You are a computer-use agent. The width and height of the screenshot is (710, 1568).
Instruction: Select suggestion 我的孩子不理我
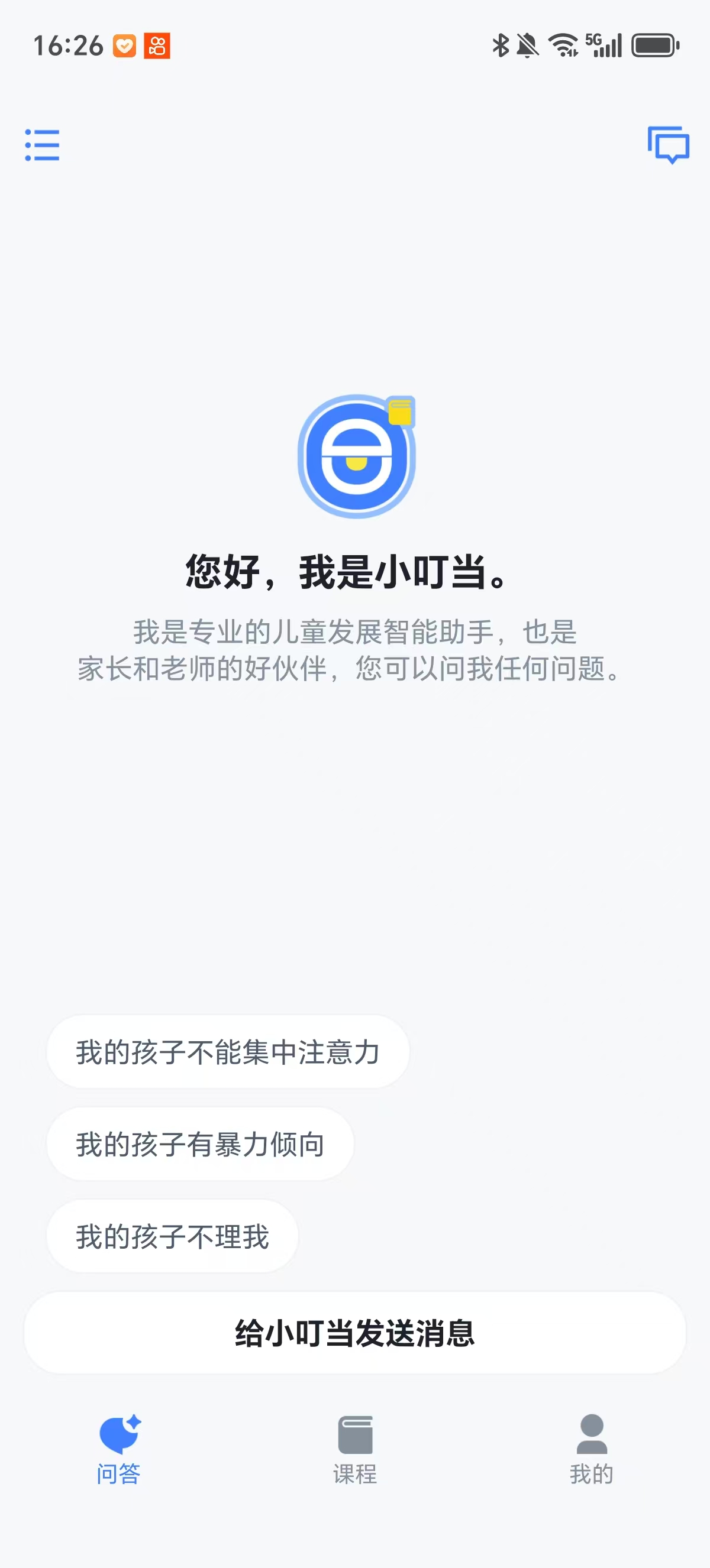point(172,1237)
